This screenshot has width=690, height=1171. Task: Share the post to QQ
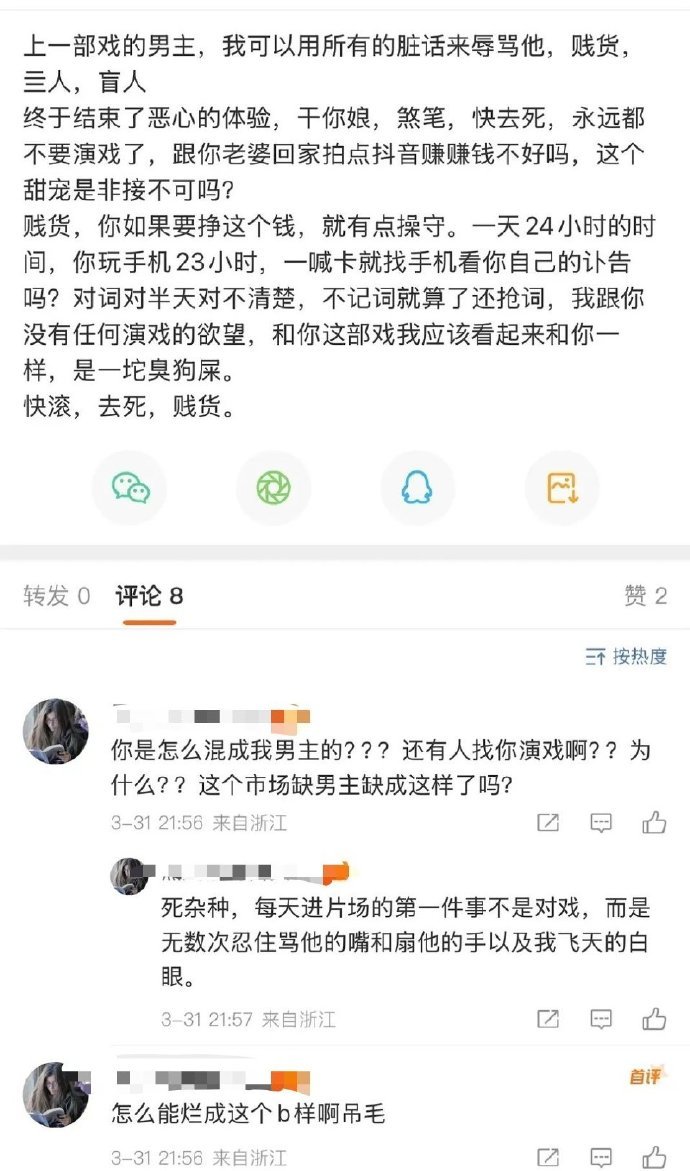417,488
